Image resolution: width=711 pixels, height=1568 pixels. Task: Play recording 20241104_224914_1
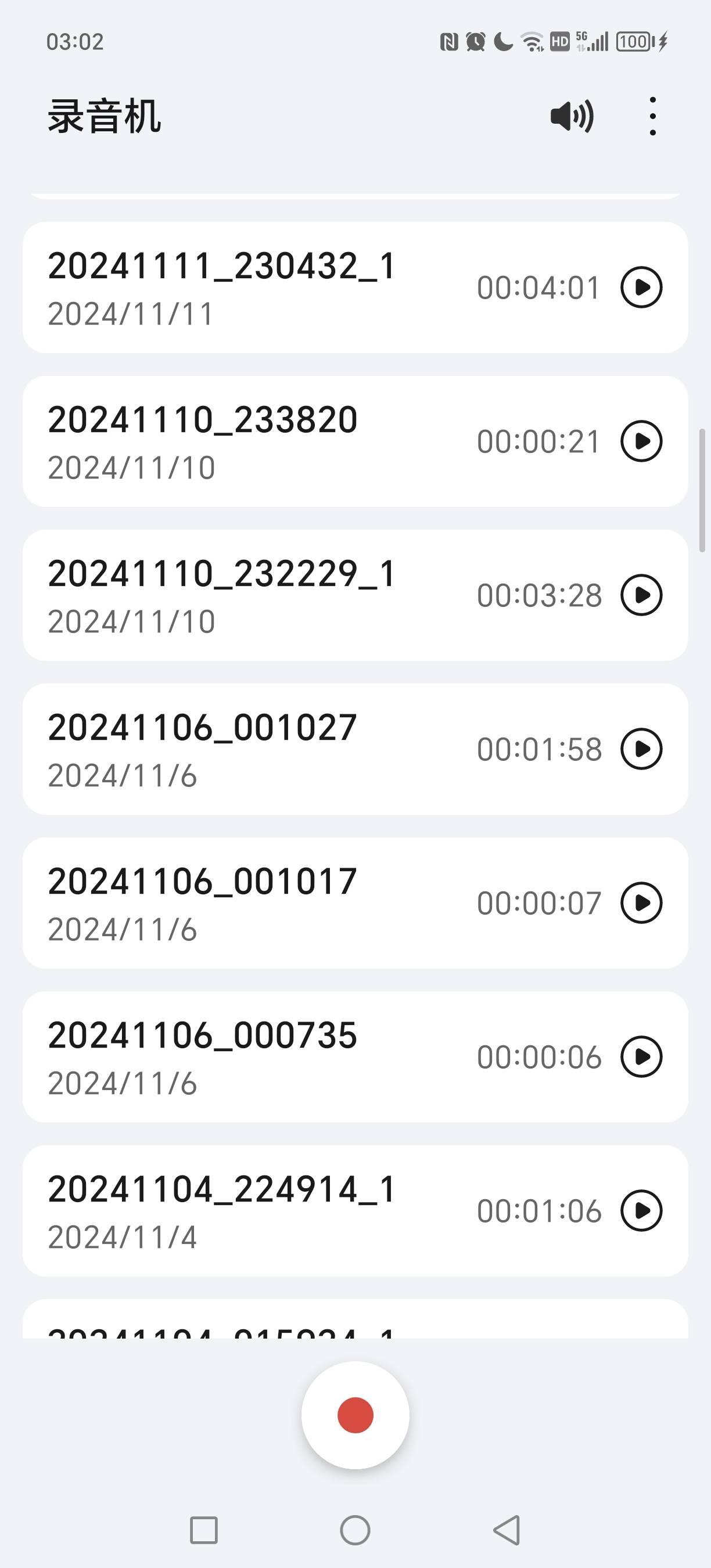pyautogui.click(x=641, y=1211)
